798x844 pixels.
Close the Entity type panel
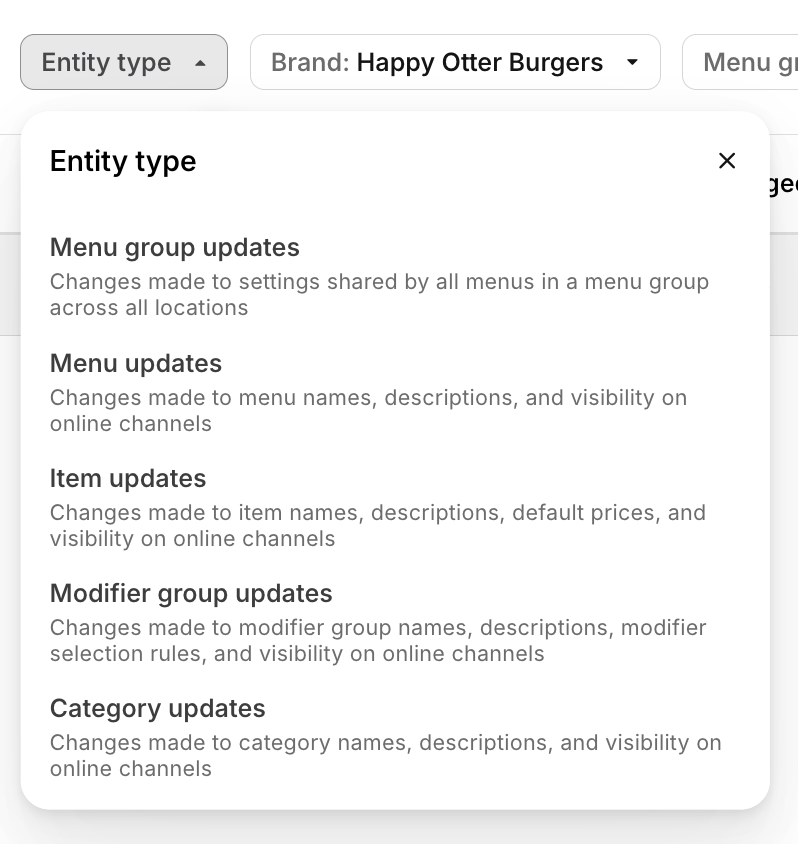727,161
